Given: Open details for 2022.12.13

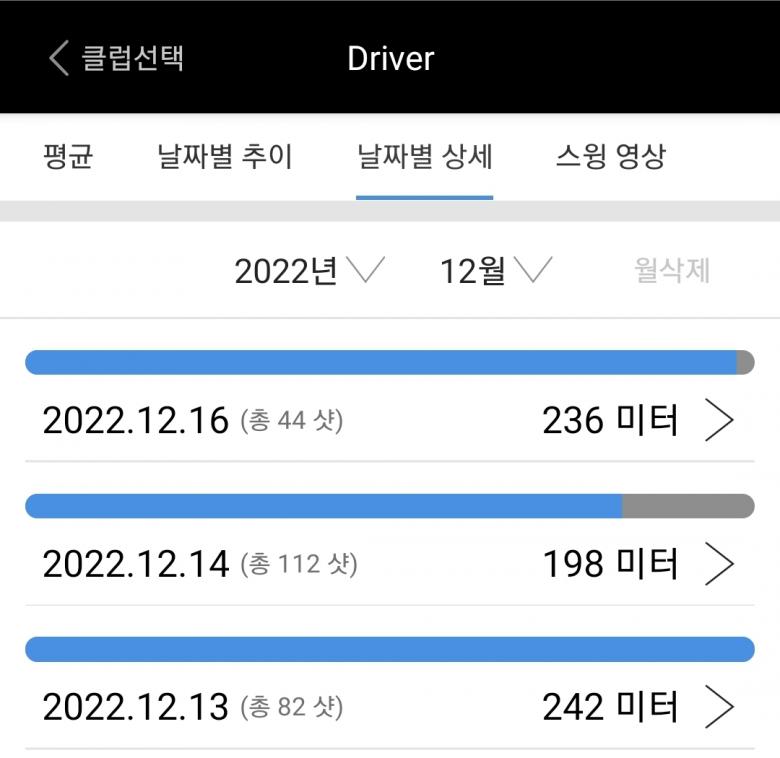Looking at the screenshot, I should [x=719, y=708].
